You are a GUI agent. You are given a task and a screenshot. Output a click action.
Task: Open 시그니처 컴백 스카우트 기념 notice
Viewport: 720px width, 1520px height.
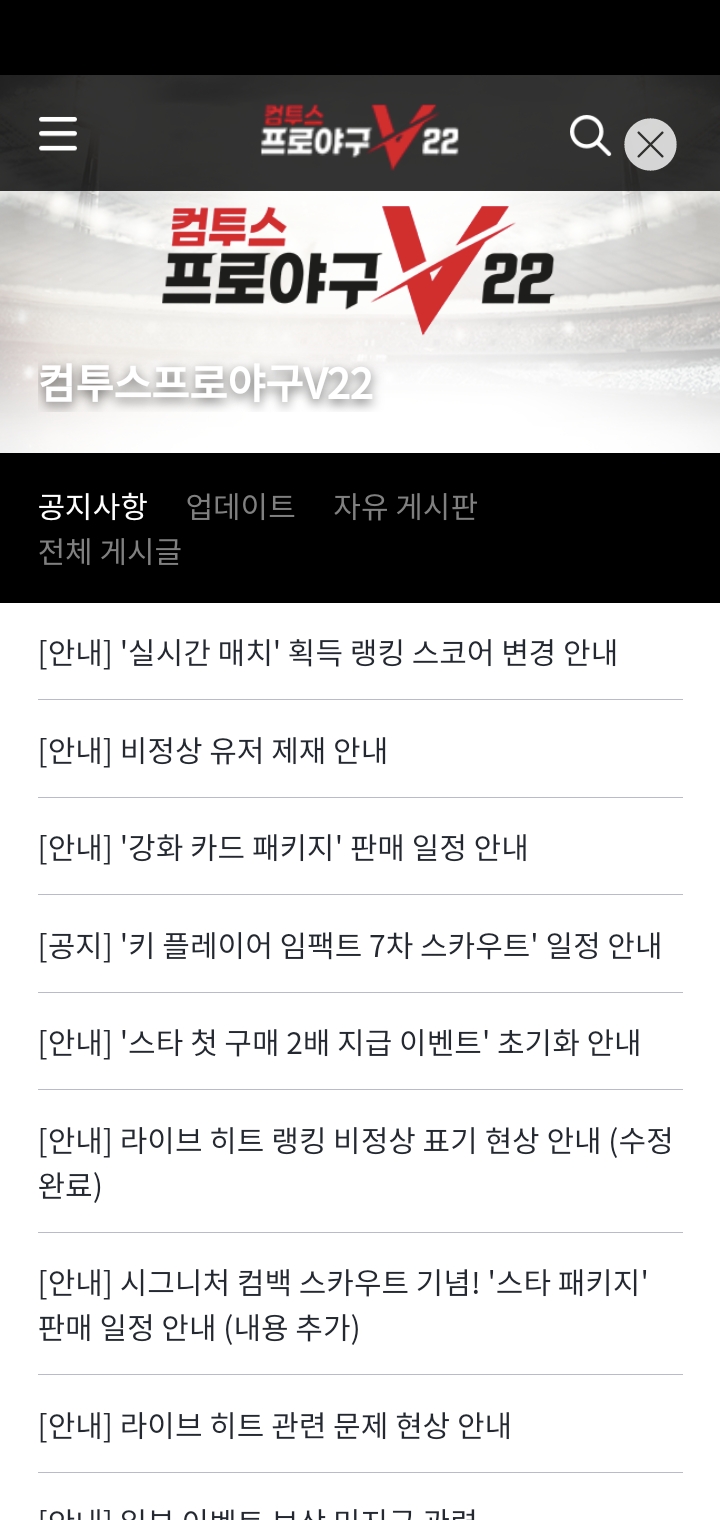pos(360,1304)
